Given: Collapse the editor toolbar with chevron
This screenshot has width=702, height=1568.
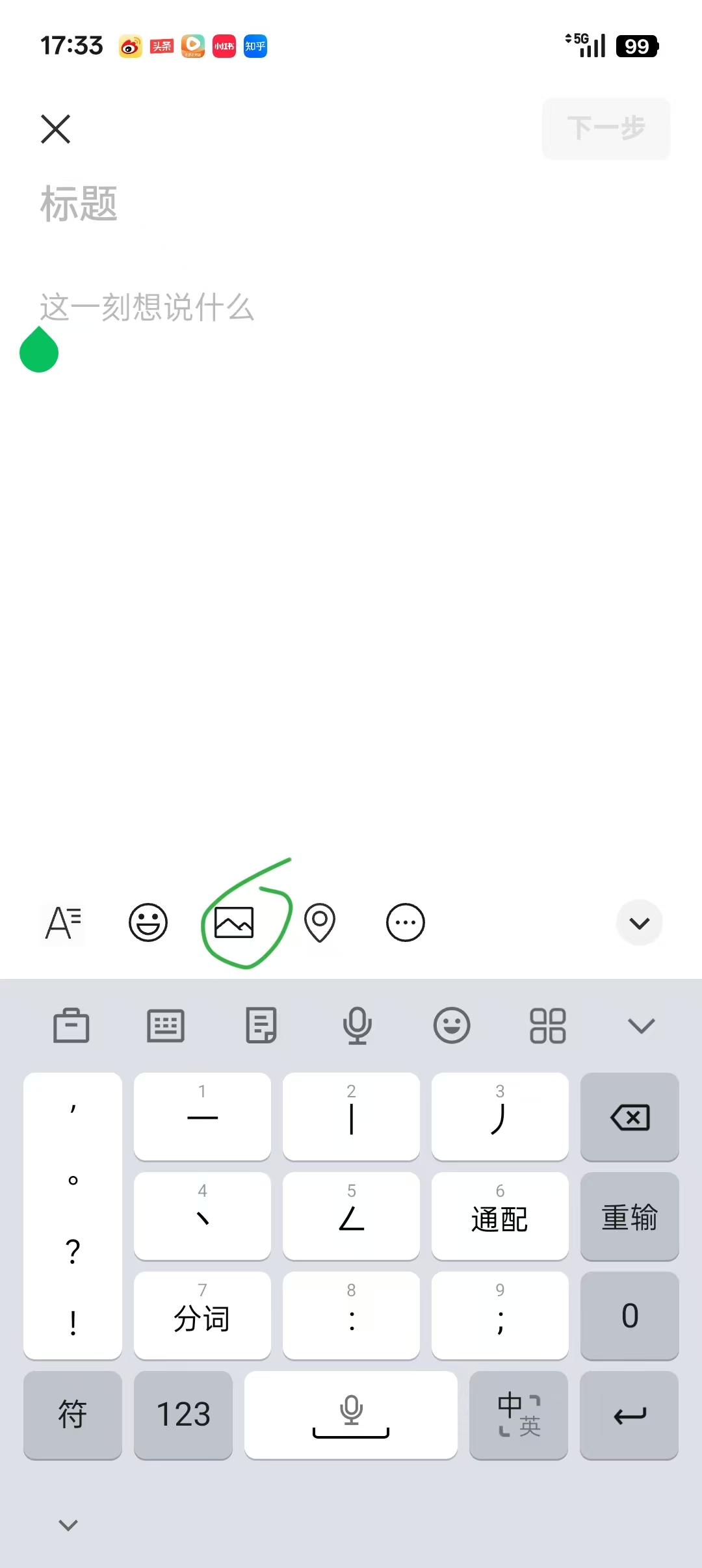Looking at the screenshot, I should (x=640, y=922).
